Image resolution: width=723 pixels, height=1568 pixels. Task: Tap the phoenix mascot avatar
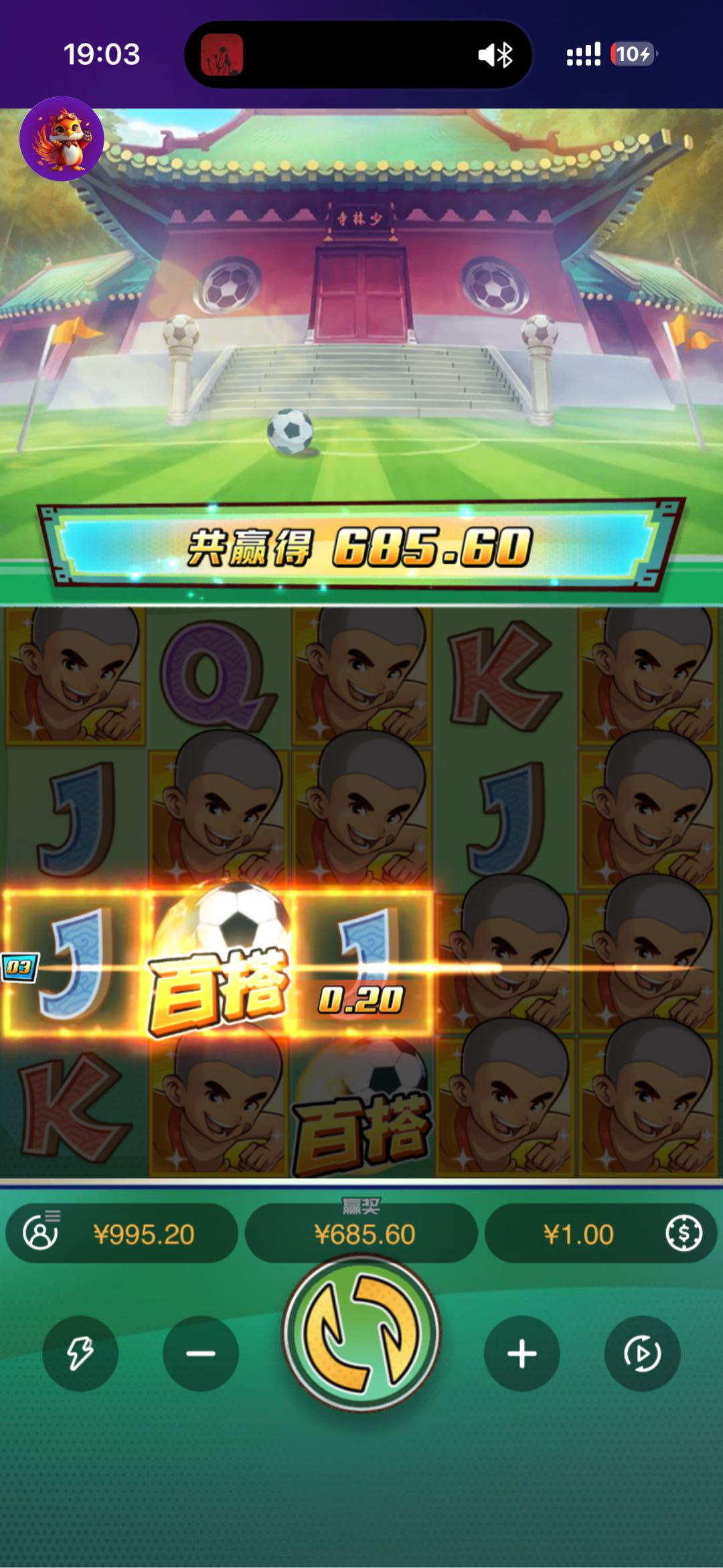pos(62,139)
